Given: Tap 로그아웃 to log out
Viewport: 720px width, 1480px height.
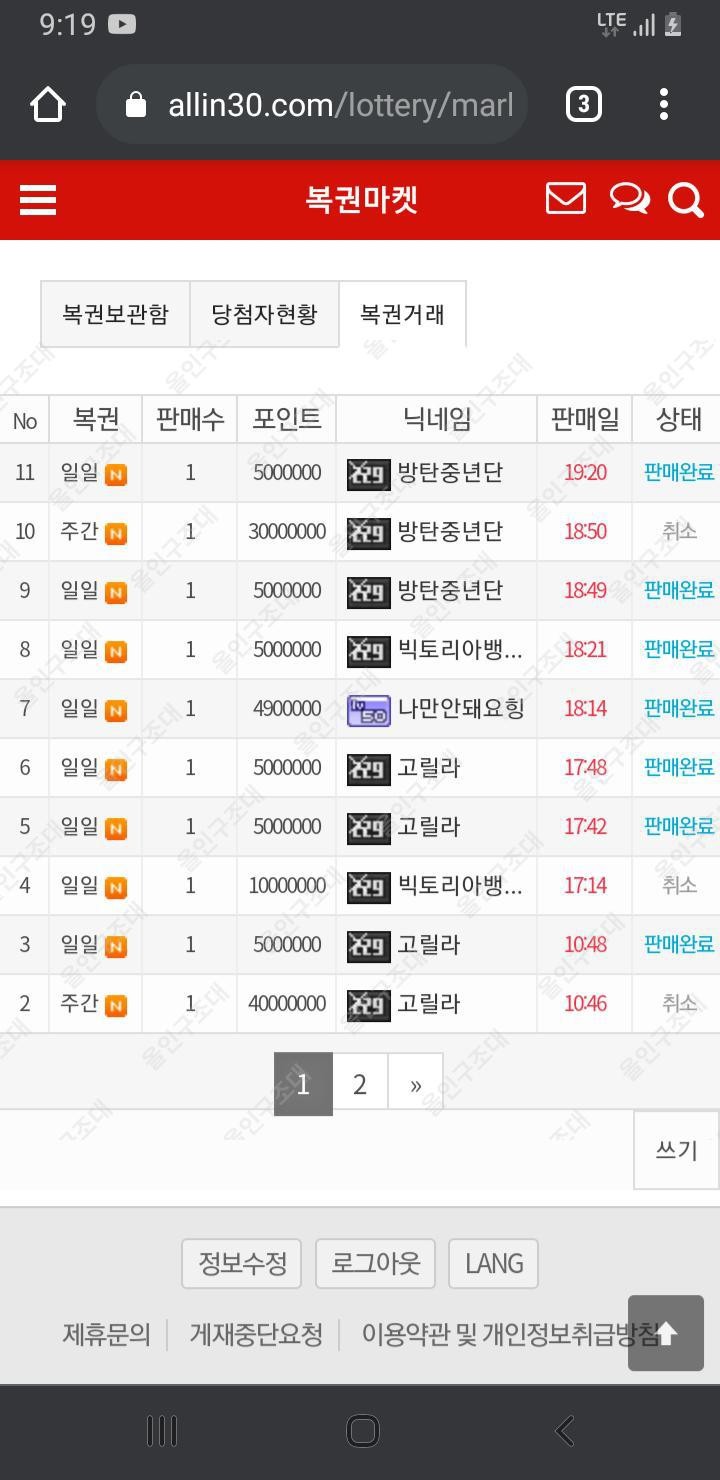Looking at the screenshot, I should [376, 1263].
